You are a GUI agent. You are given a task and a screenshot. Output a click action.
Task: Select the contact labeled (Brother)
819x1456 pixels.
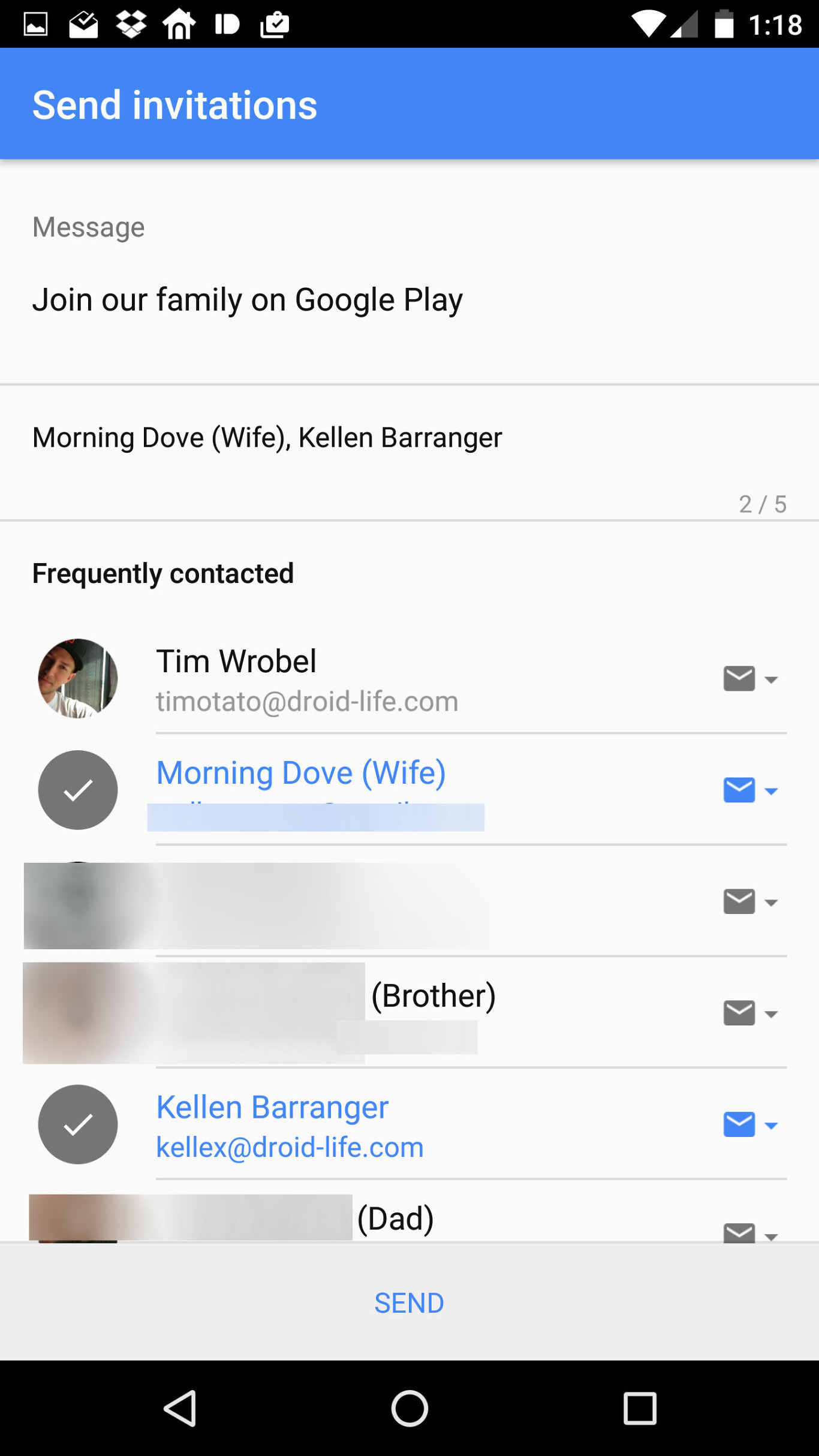[x=433, y=997]
